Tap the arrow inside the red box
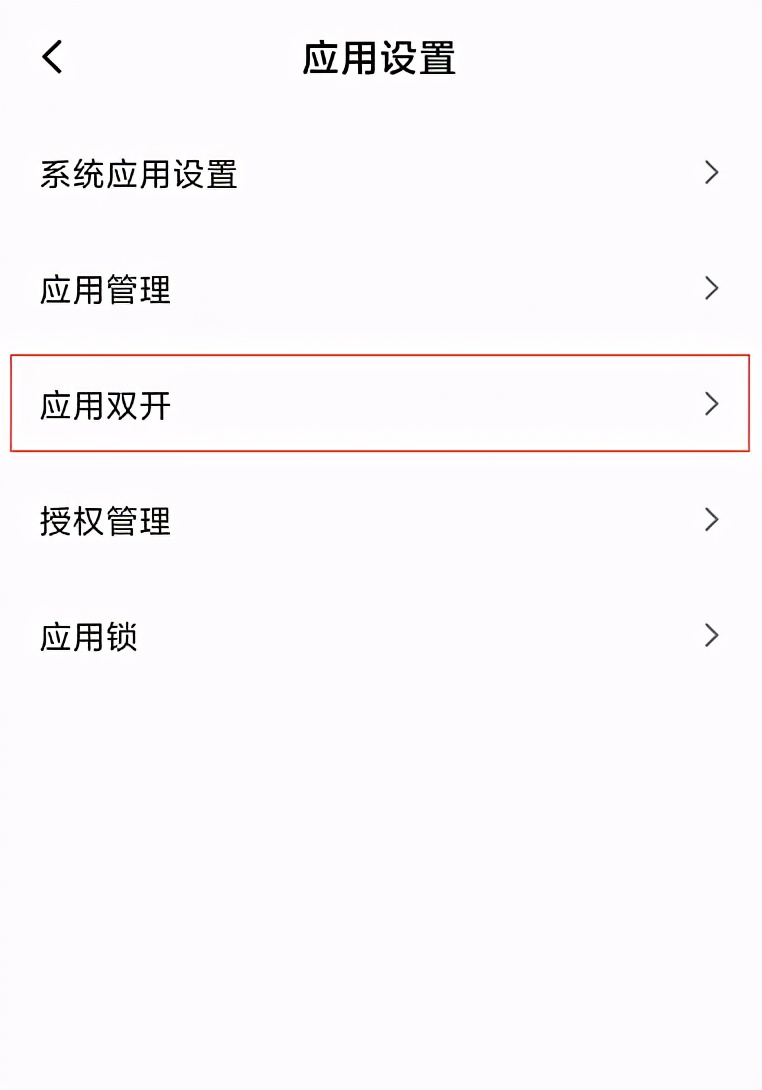The height and width of the screenshot is (1090, 762). pyautogui.click(x=711, y=405)
